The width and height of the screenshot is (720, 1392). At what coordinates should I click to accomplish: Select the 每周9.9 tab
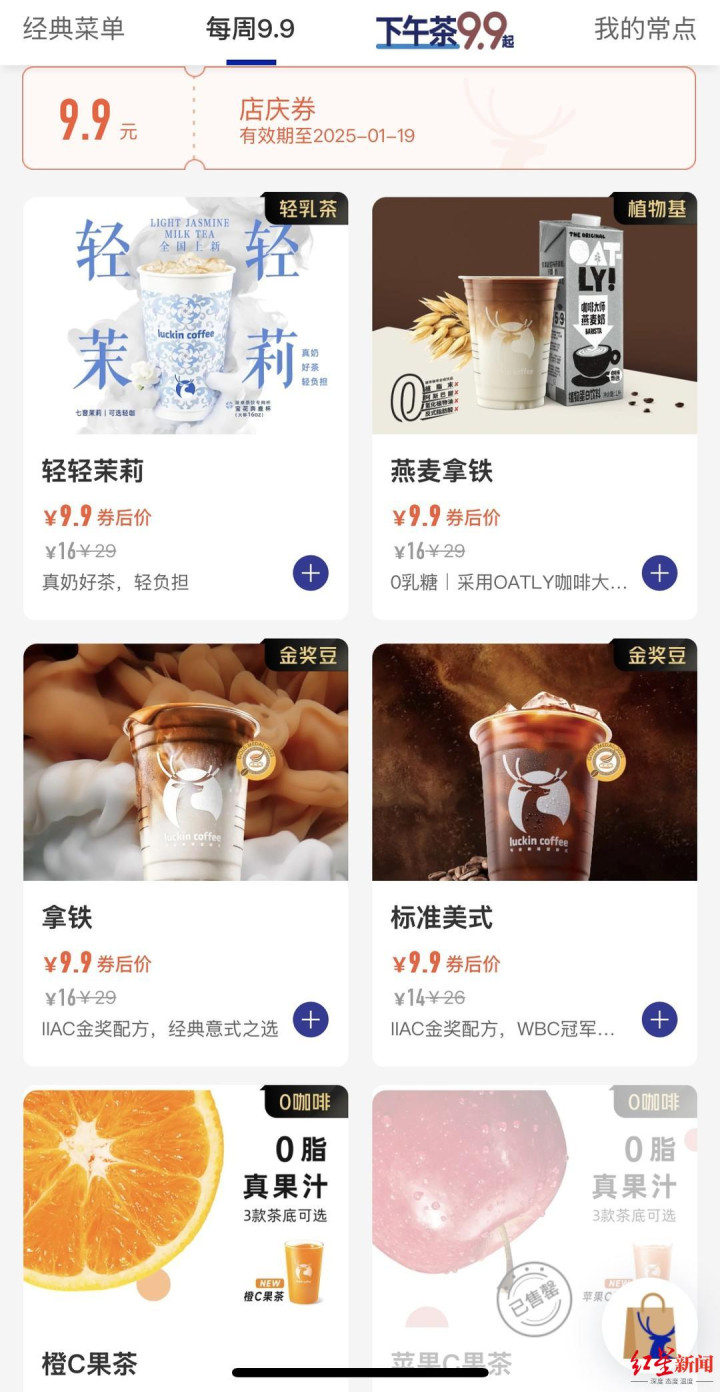coord(250,29)
